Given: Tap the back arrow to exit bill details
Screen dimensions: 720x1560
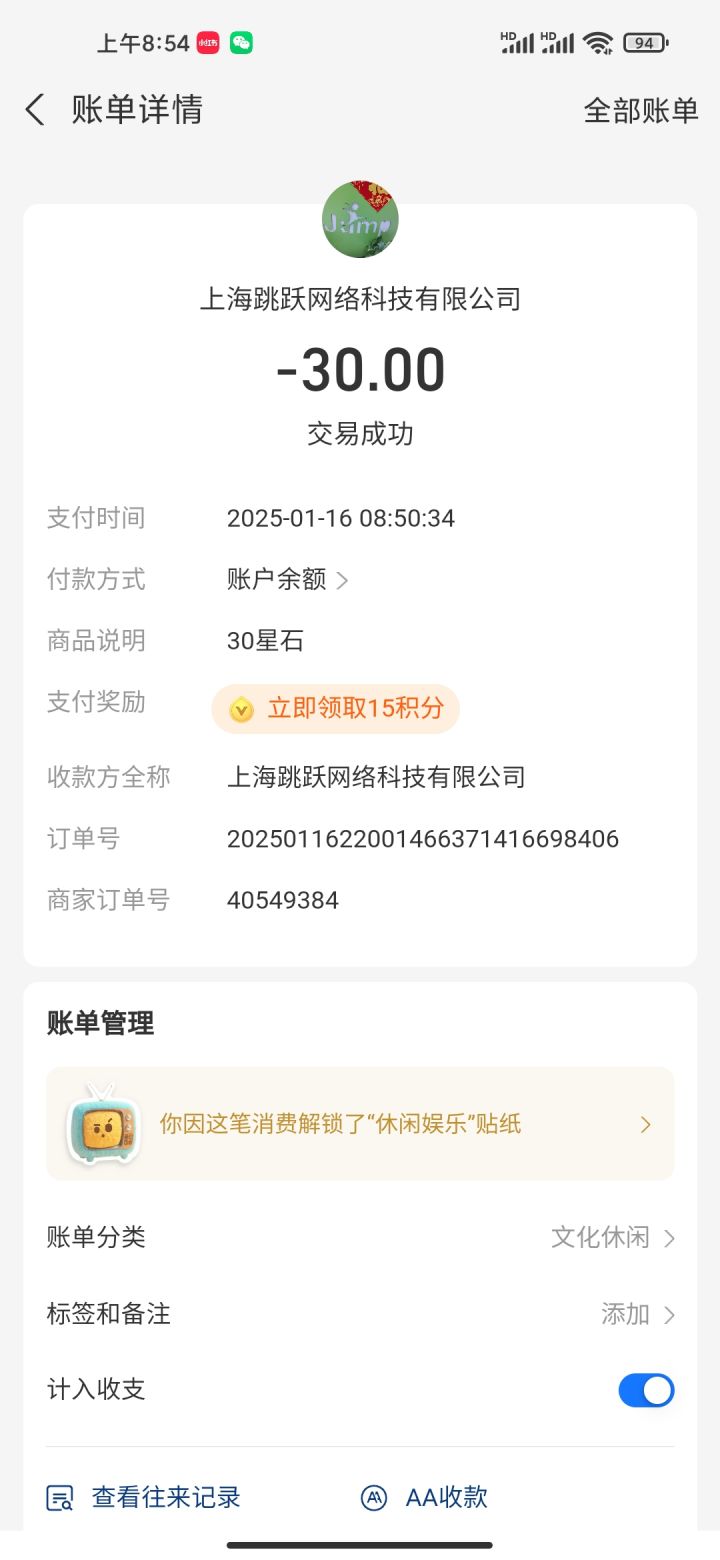Looking at the screenshot, I should click(x=34, y=110).
